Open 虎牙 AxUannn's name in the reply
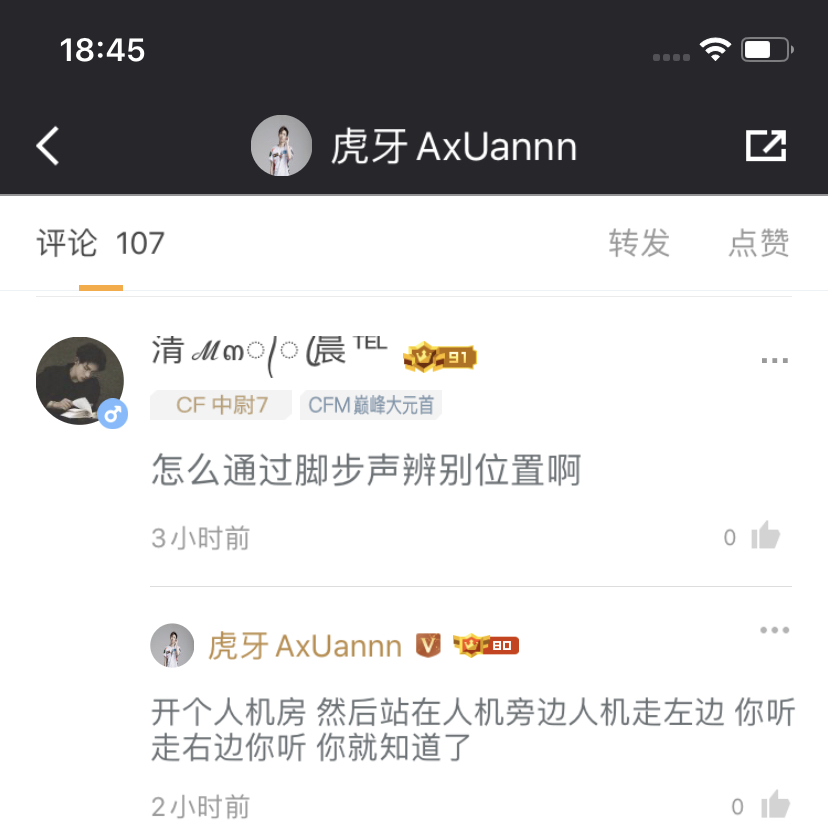 click(304, 646)
